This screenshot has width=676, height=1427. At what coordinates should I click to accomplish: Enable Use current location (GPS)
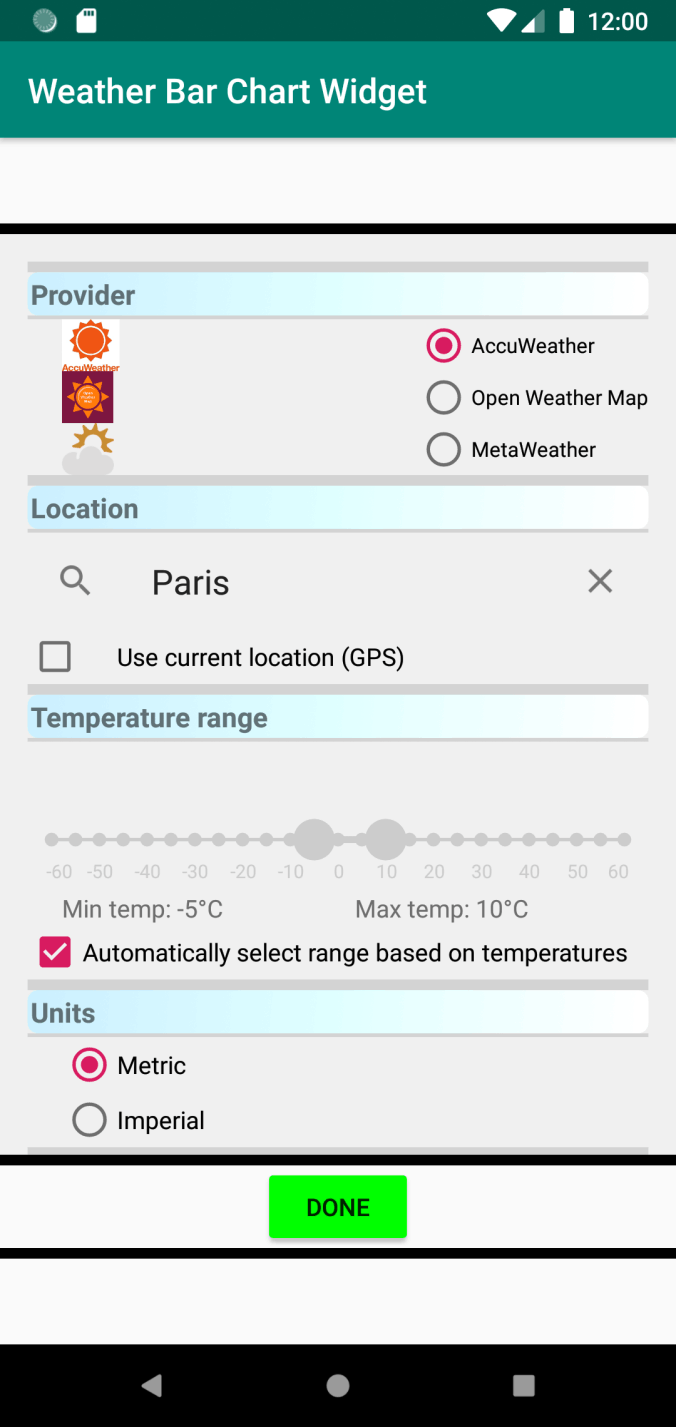coord(55,657)
